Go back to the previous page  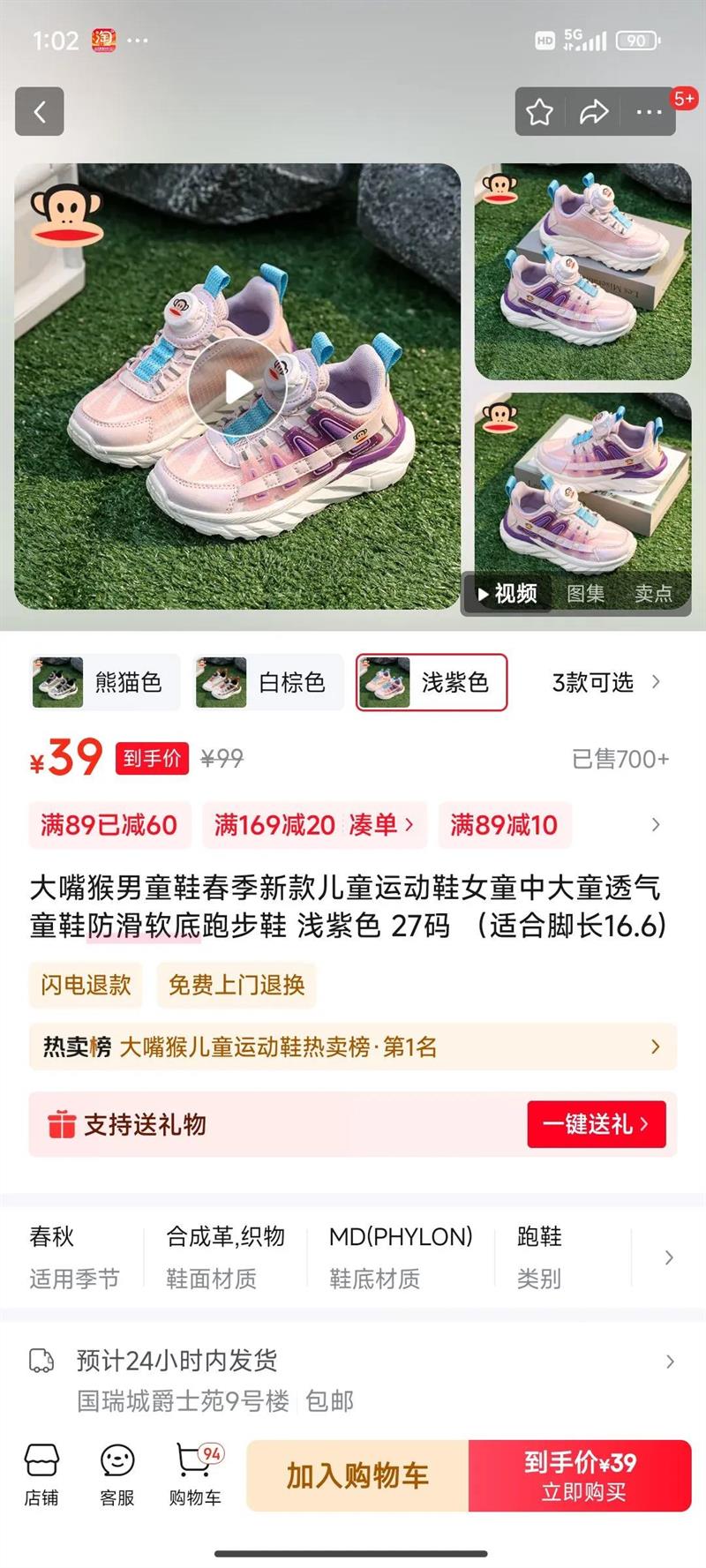40,111
